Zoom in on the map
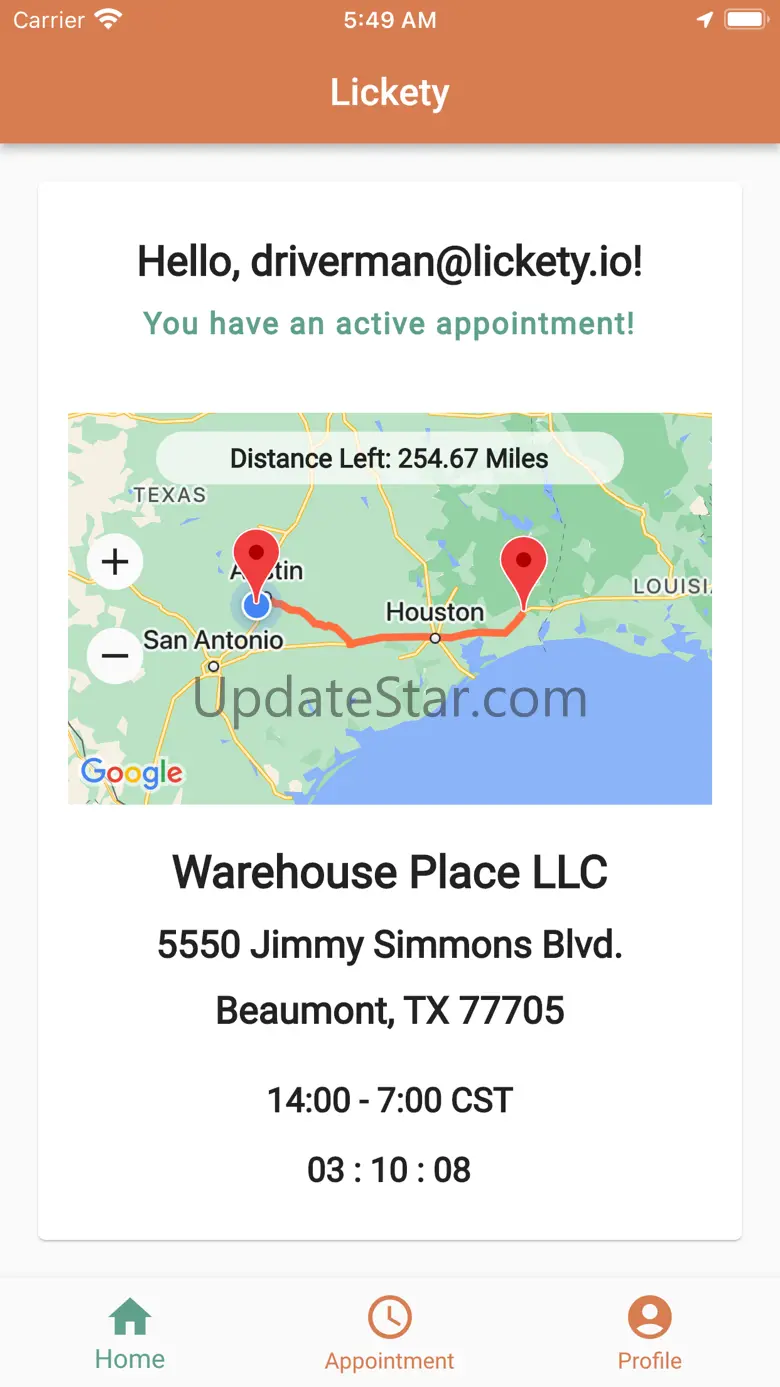The image size is (780, 1387). (x=115, y=561)
